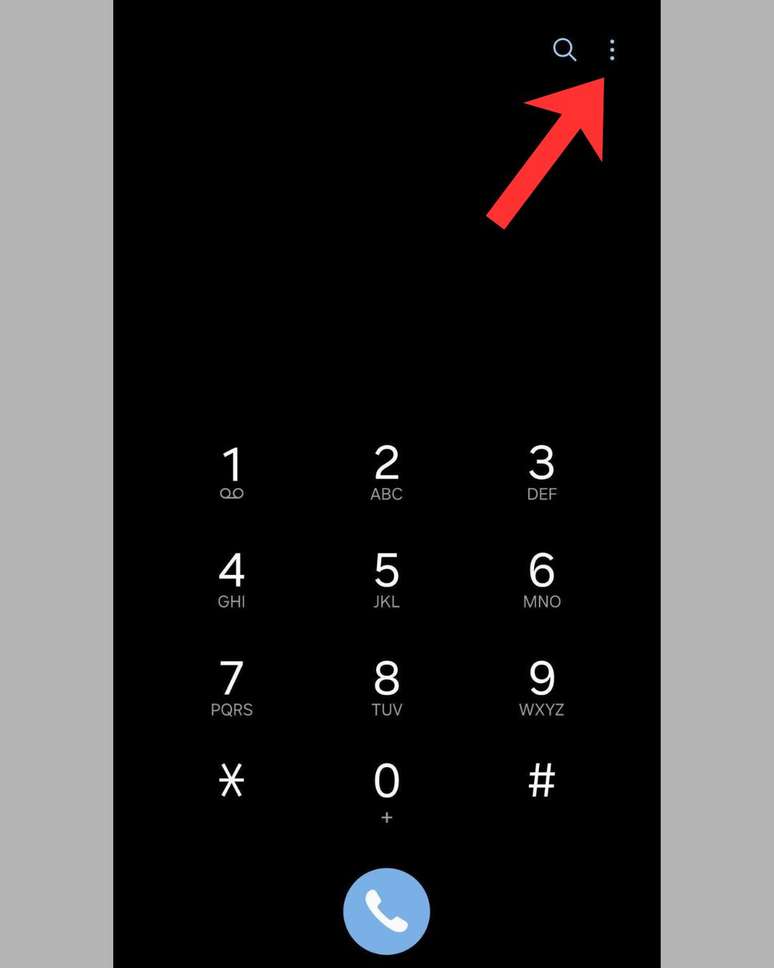Open the three-dot overflow menu
Screen dimensions: 774x968
[612, 50]
